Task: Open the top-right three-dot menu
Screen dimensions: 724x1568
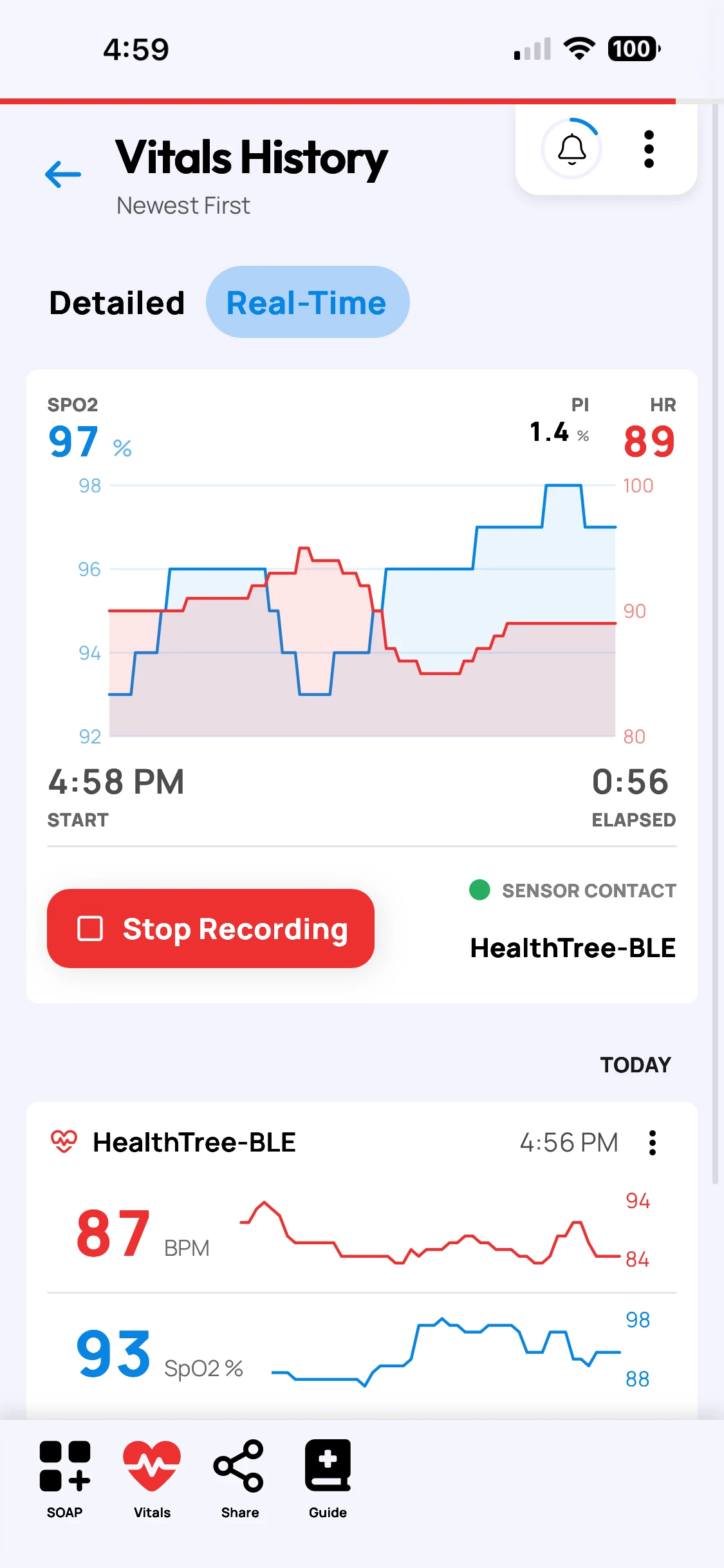Action: coord(648,149)
